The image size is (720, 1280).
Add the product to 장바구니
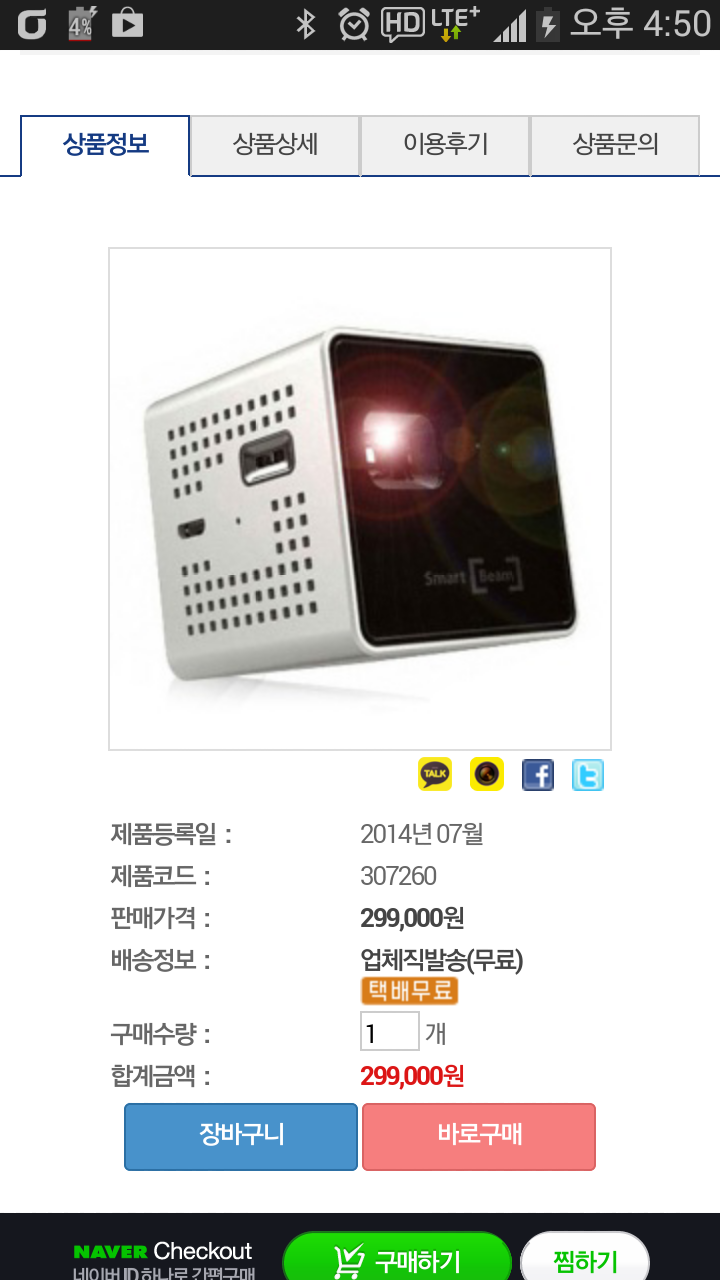pyautogui.click(x=241, y=1137)
